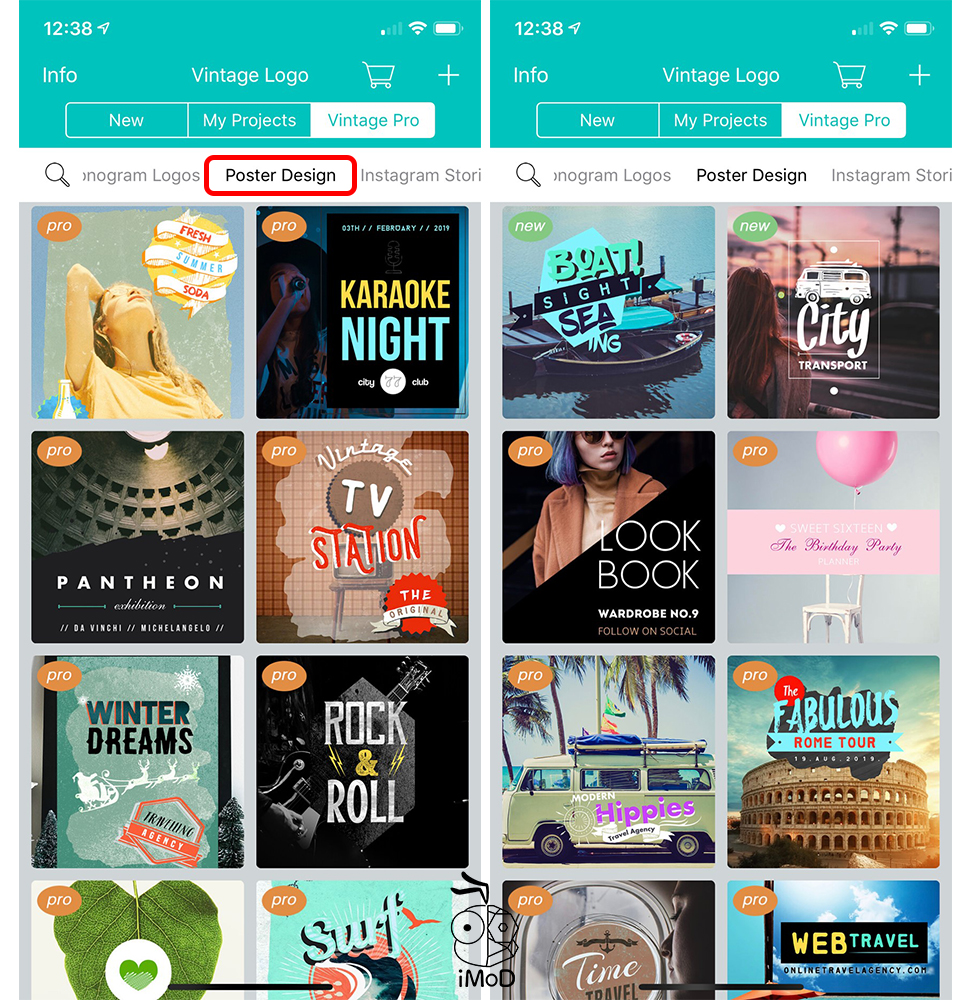Image resolution: width=973 pixels, height=1000 pixels.
Task: Choose the City Transport poster template
Action: 833,312
